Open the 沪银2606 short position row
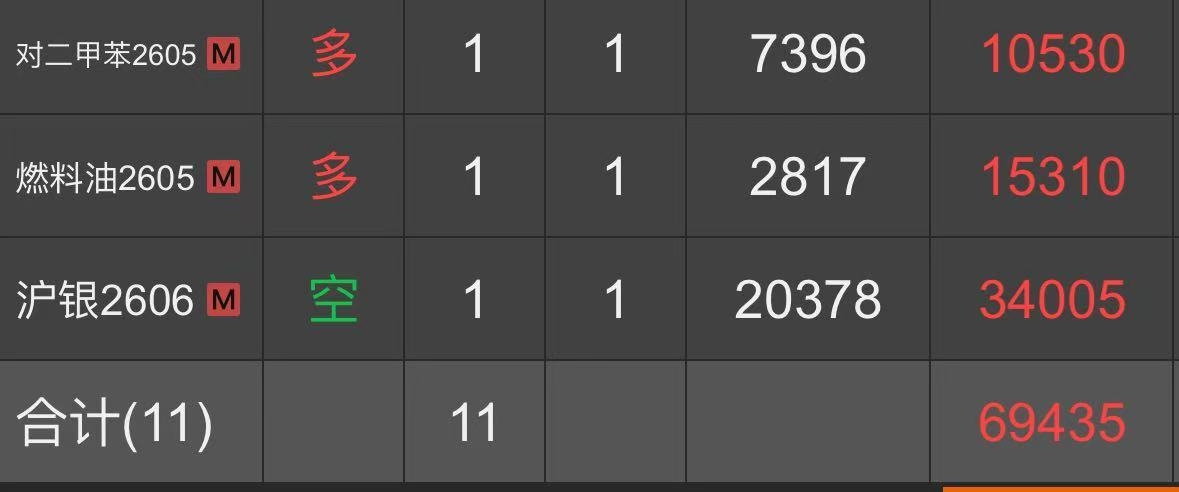The height and width of the screenshot is (492, 1179). (x=106, y=300)
